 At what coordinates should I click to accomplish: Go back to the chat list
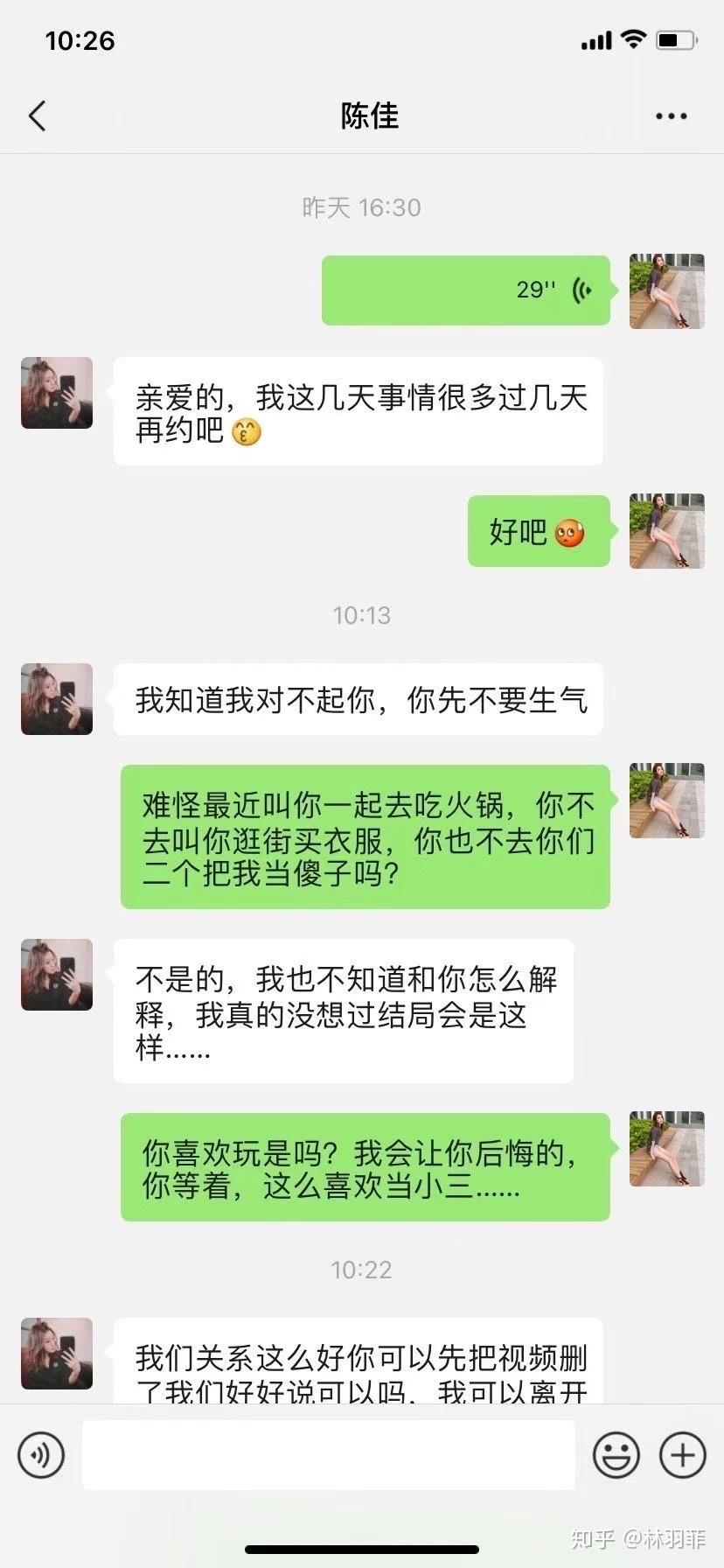tap(37, 115)
